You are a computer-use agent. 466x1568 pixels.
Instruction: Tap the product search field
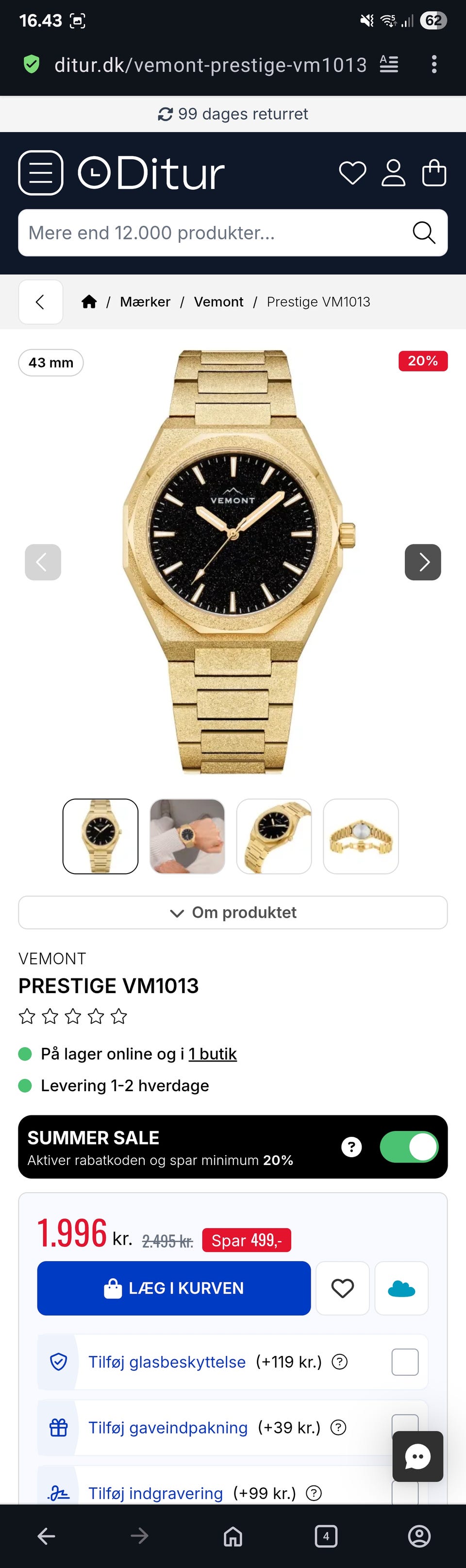point(213,233)
